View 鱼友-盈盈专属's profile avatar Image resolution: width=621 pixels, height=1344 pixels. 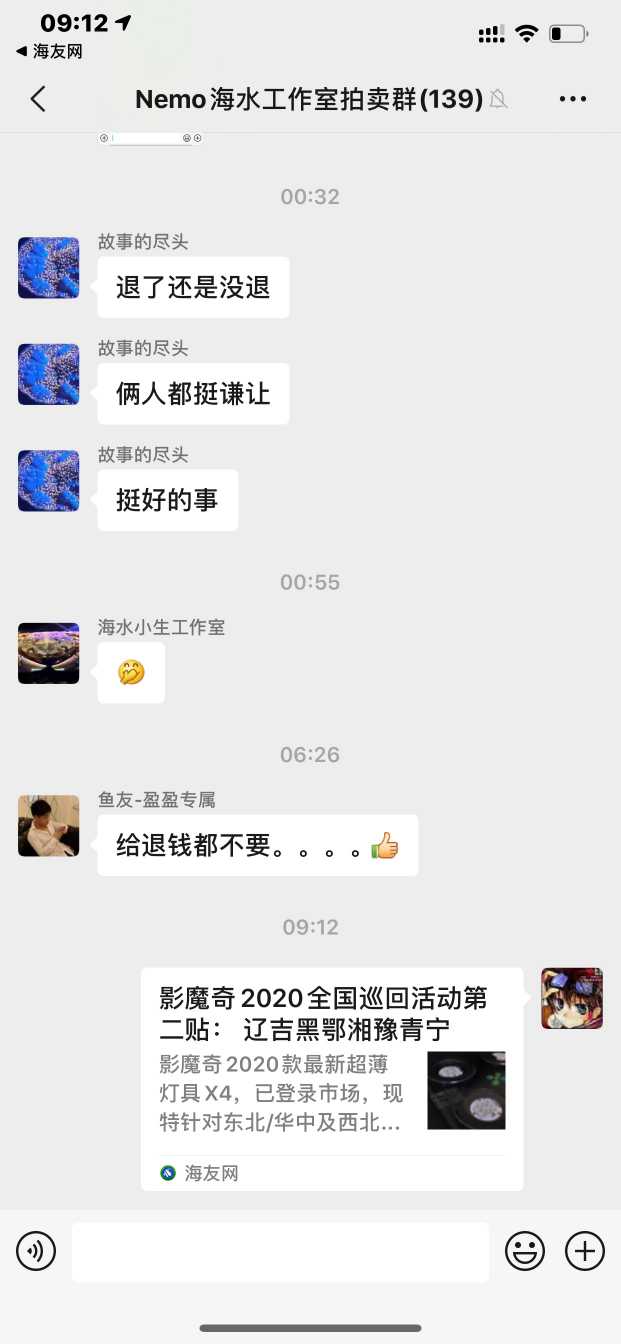49,826
